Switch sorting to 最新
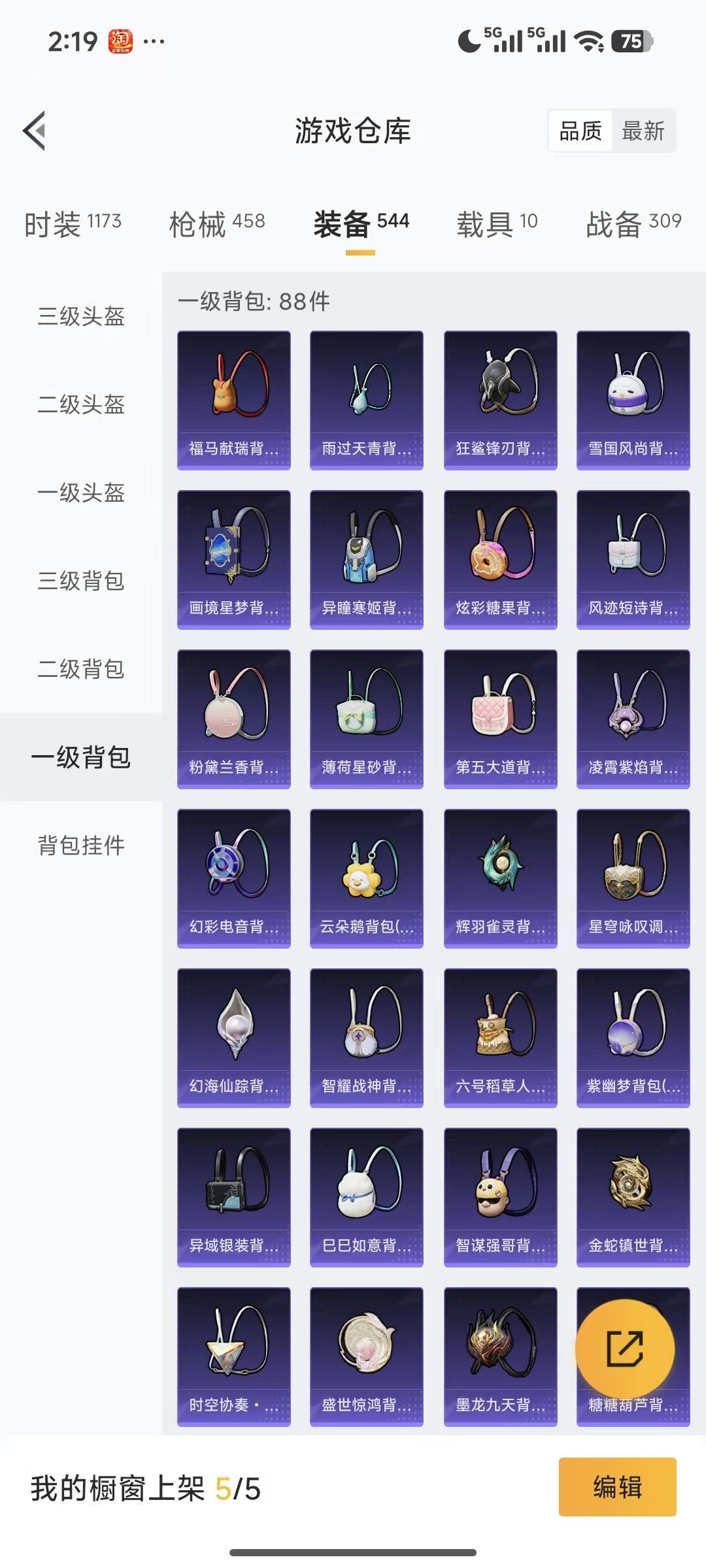This screenshot has width=706, height=1568. click(643, 132)
